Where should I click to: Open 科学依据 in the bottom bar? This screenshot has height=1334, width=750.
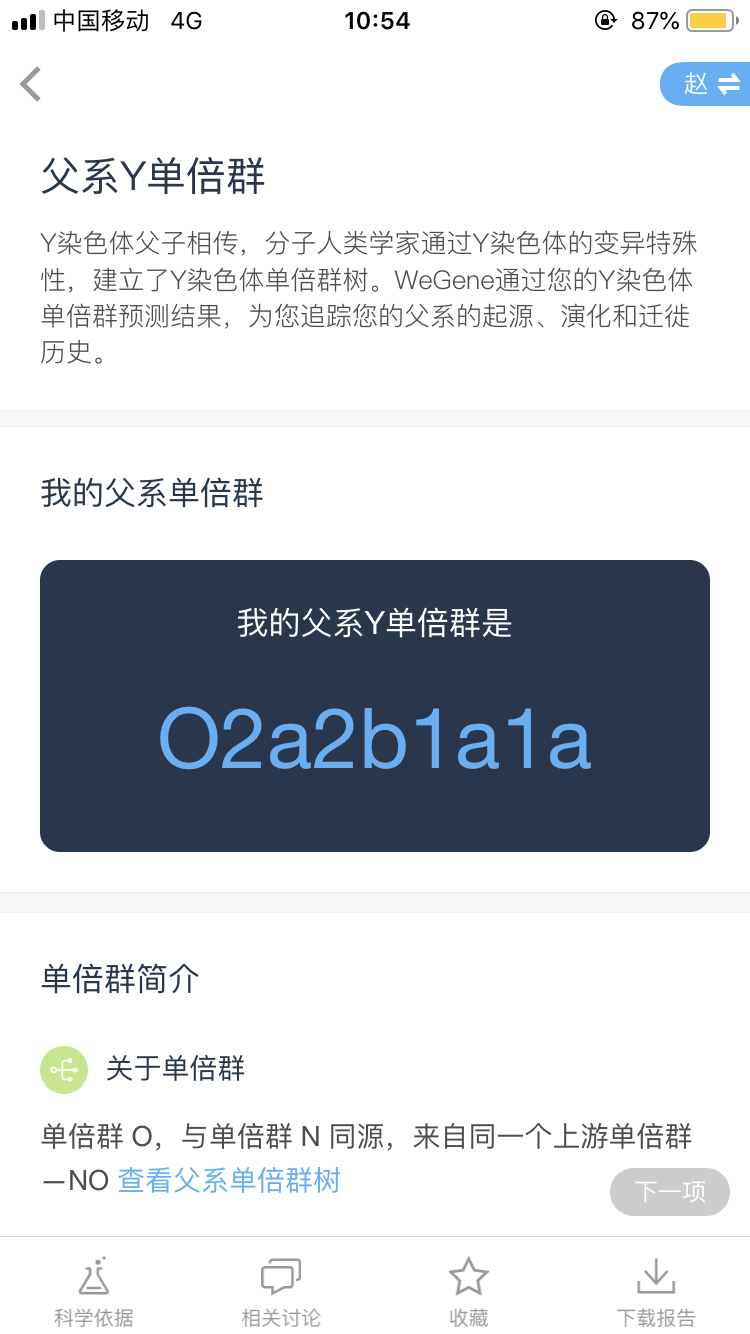(x=94, y=1292)
